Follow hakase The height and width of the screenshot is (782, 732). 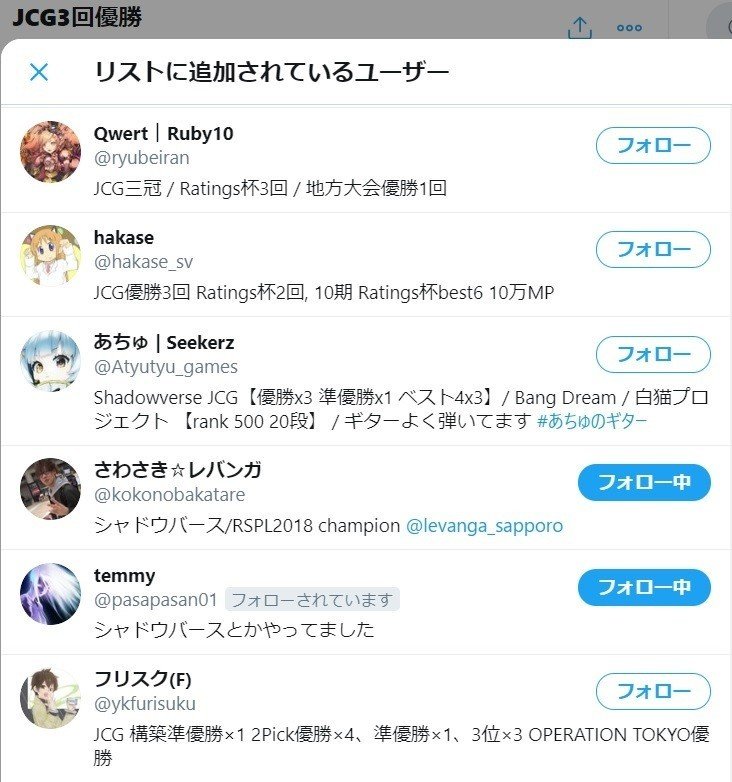point(653,250)
